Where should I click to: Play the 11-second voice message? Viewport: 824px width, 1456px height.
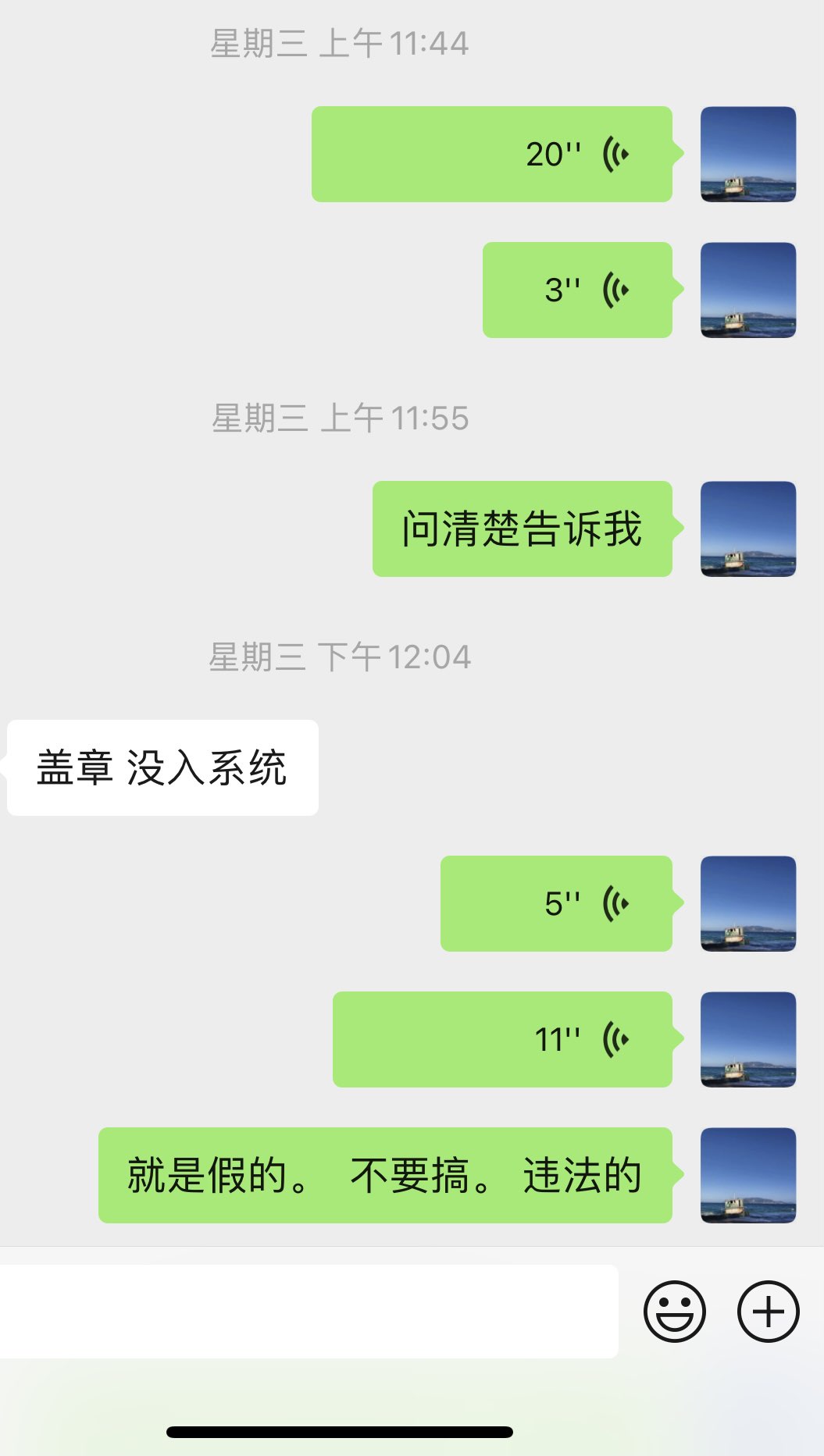(503, 1040)
